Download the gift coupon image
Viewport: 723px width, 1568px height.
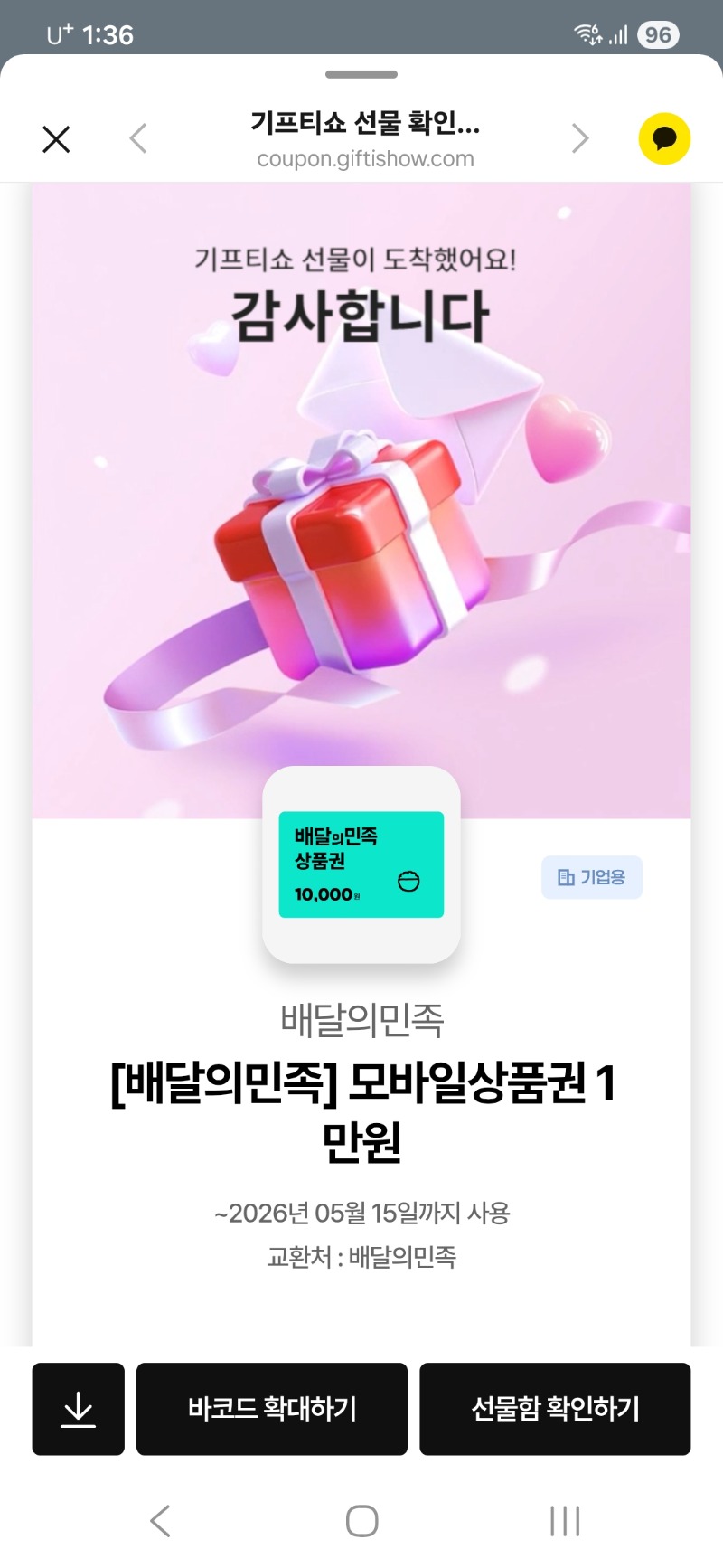79,1409
